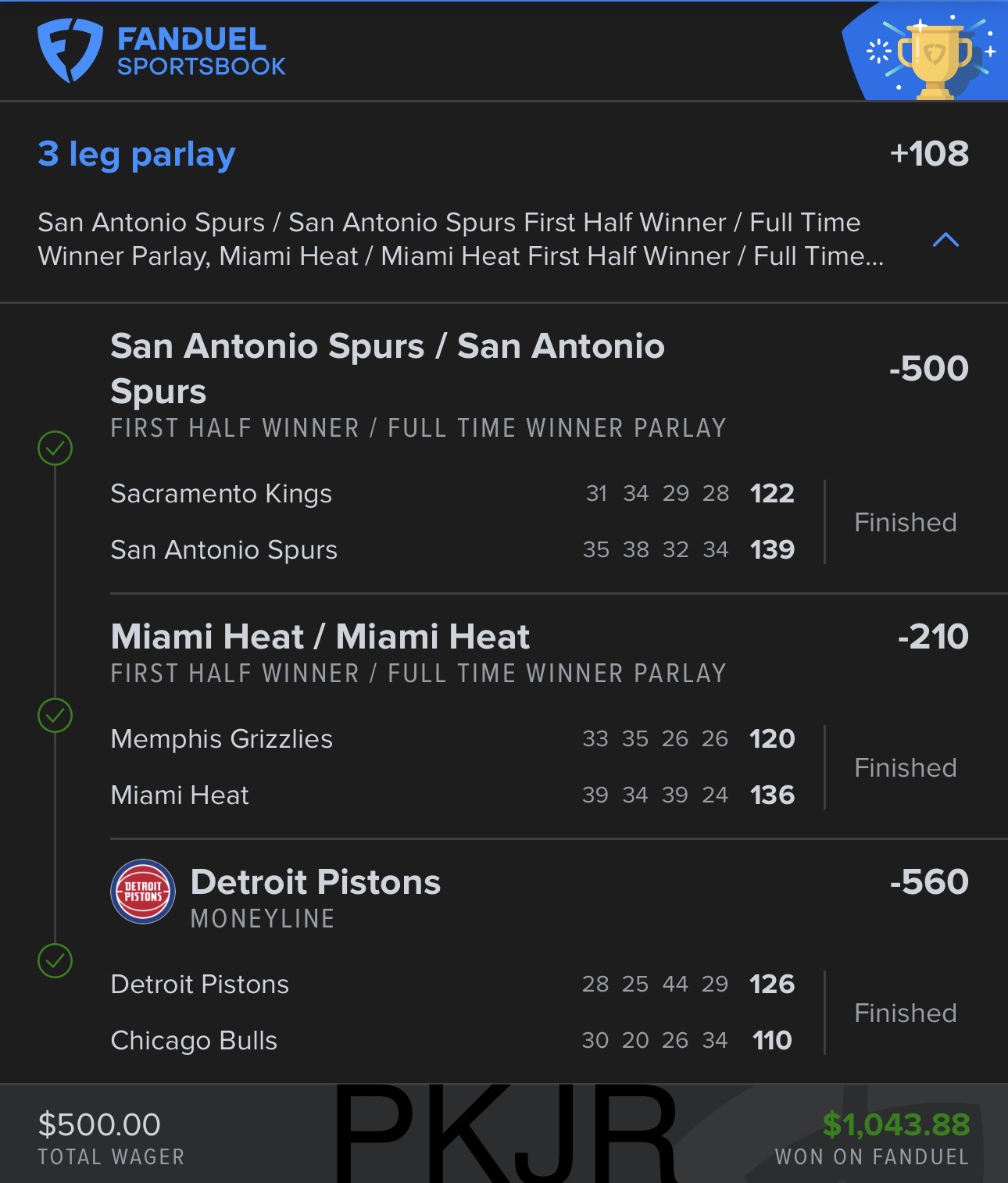Collapse the 3 leg parlay details
The image size is (1008, 1183).
945,240
